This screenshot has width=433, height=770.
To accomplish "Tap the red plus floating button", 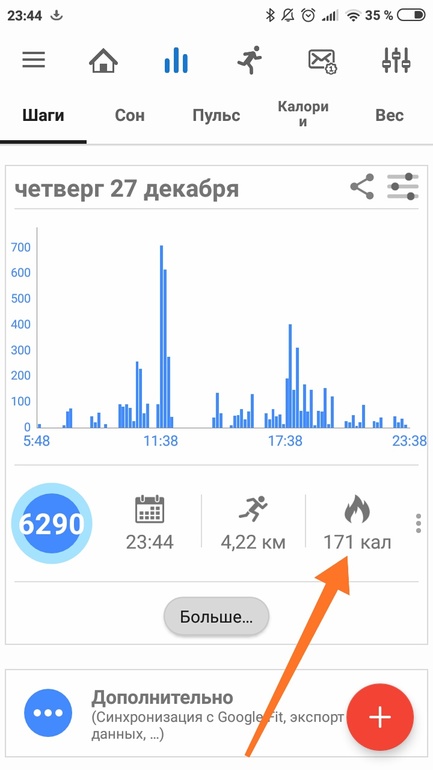I will pyautogui.click(x=380, y=717).
